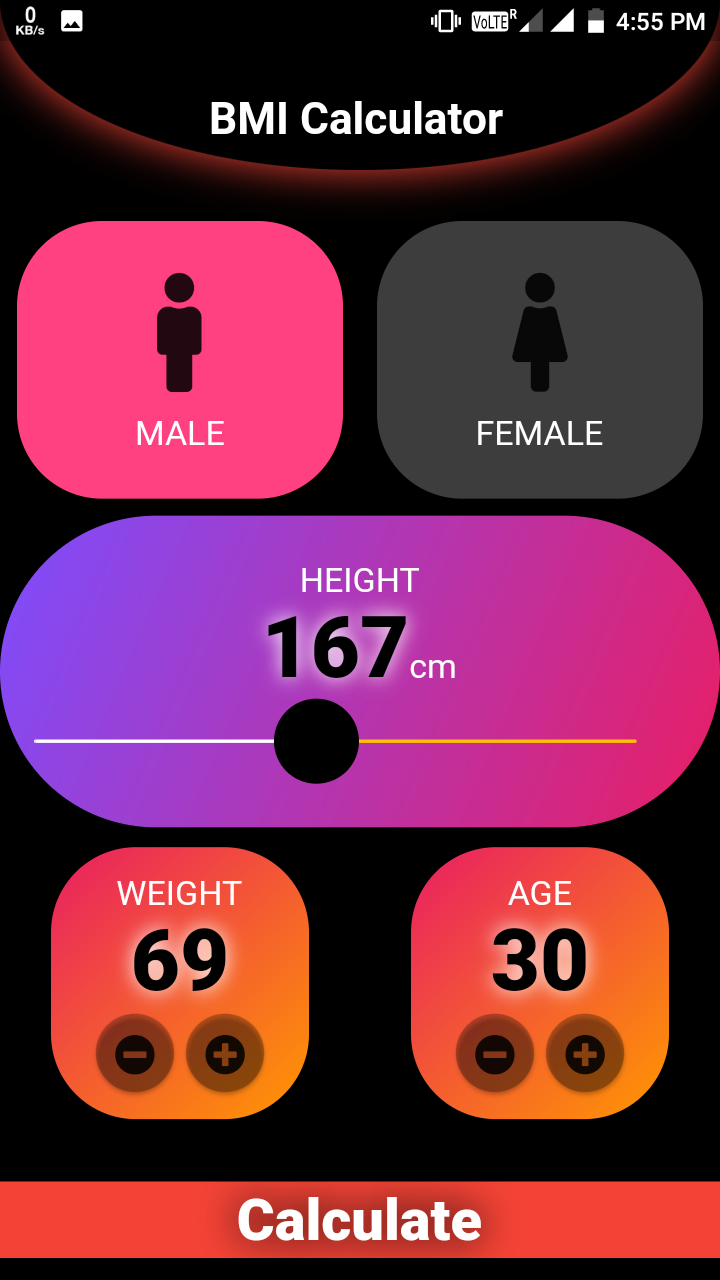The width and height of the screenshot is (720, 1280).
Task: Increase weight from 69 using plus stepper
Action: pyautogui.click(x=225, y=1052)
